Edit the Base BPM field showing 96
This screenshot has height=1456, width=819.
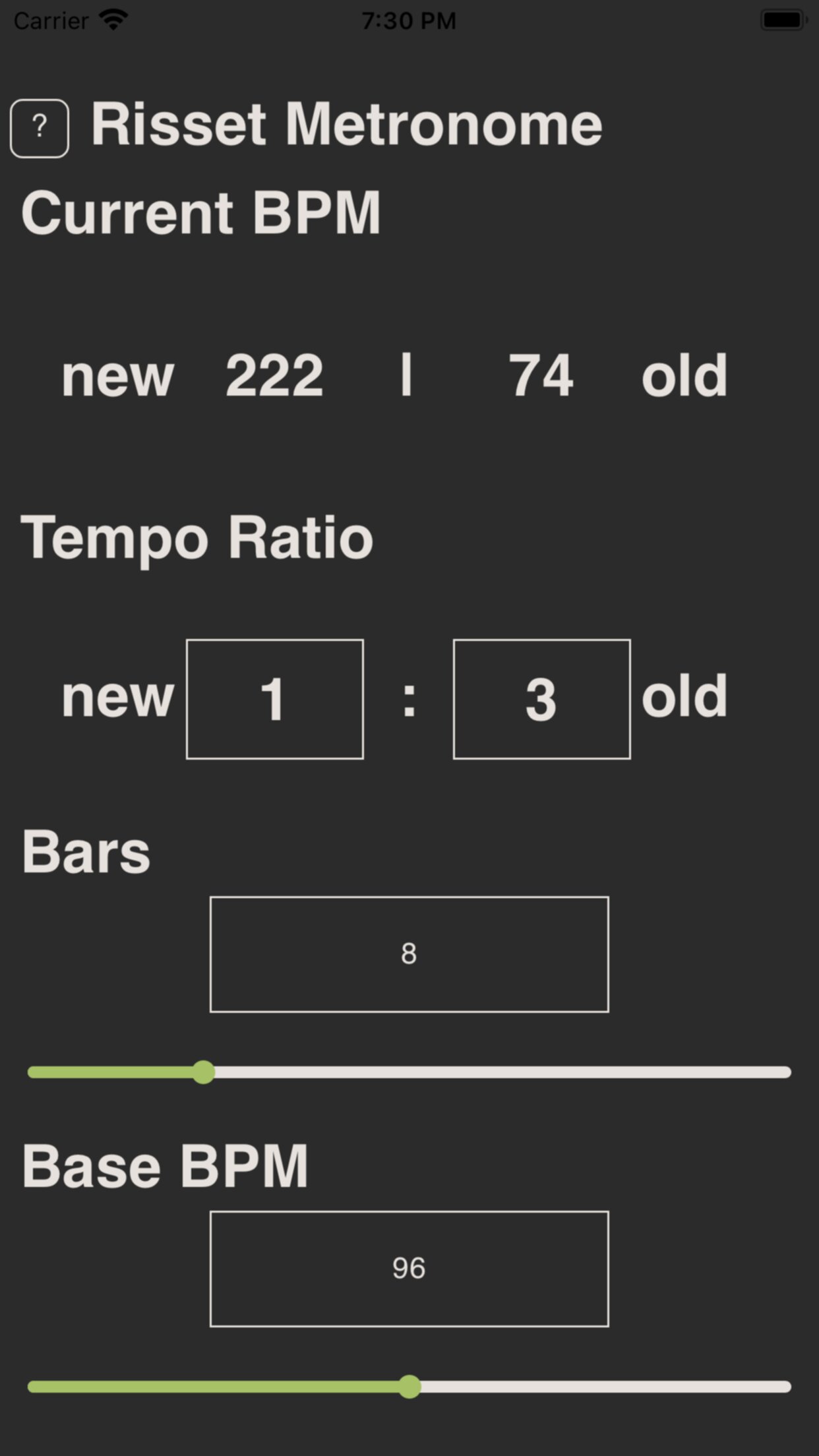click(409, 1269)
